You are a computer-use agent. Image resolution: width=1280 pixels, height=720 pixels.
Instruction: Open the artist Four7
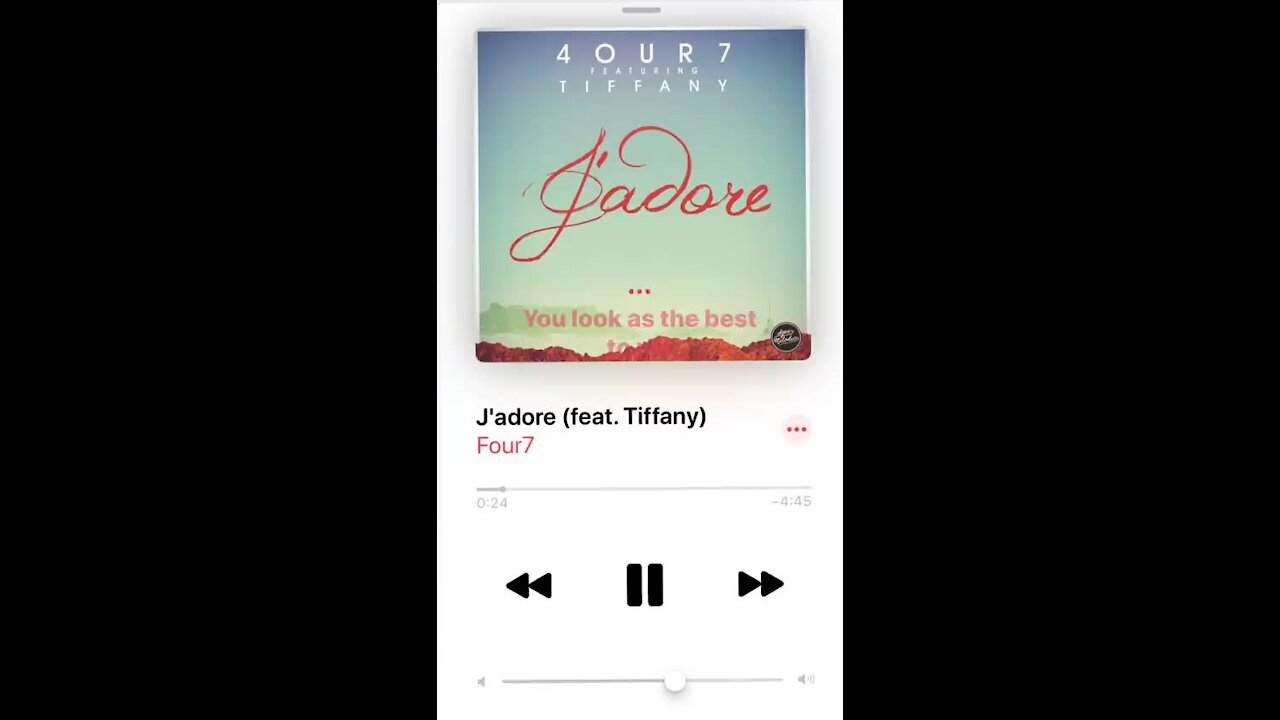click(505, 446)
